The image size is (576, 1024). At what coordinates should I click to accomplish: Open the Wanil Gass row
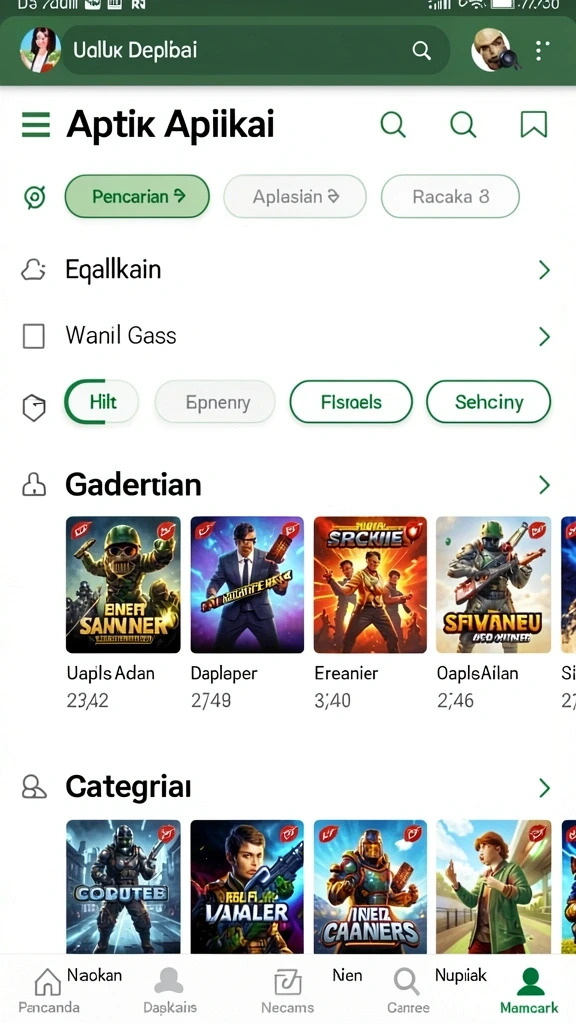coord(288,336)
